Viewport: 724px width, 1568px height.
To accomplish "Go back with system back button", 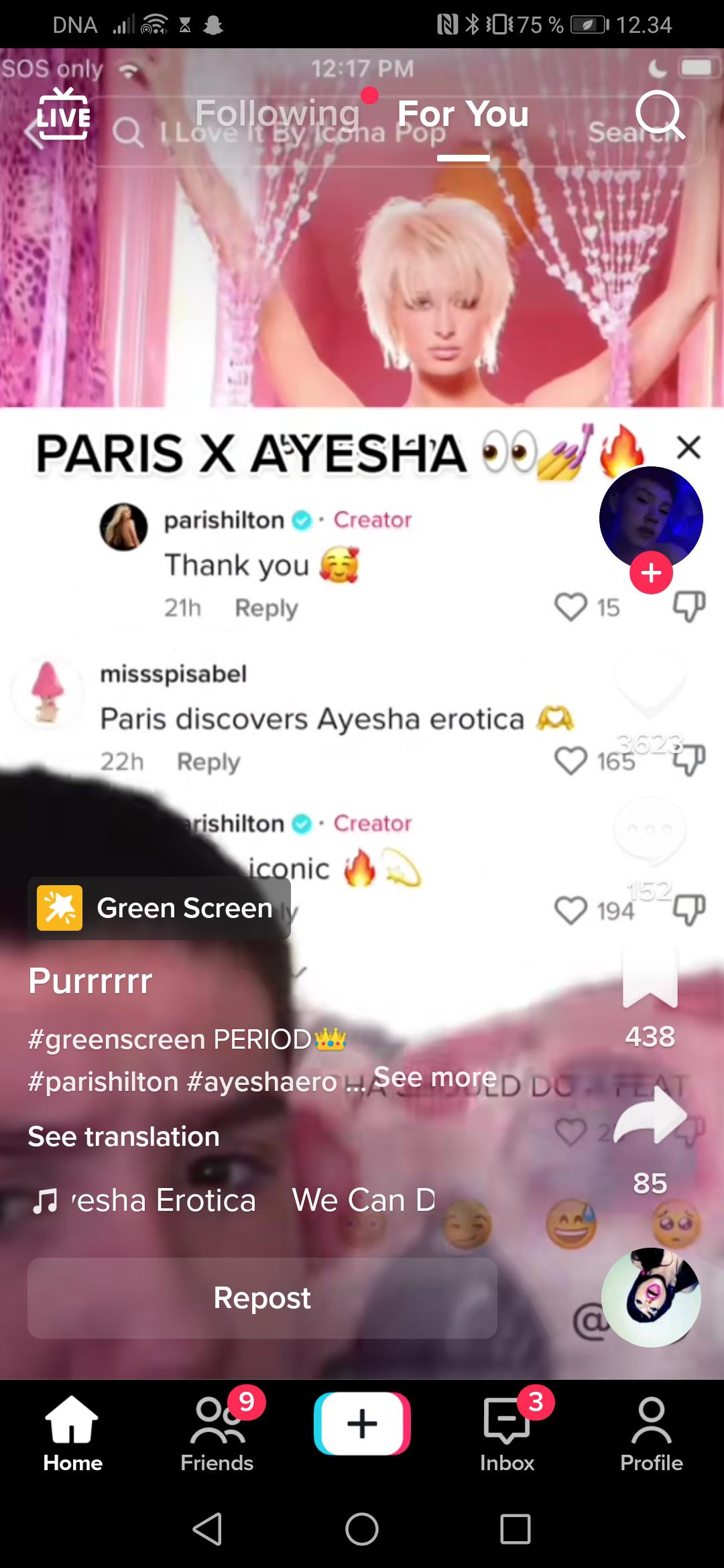I will point(207,1528).
